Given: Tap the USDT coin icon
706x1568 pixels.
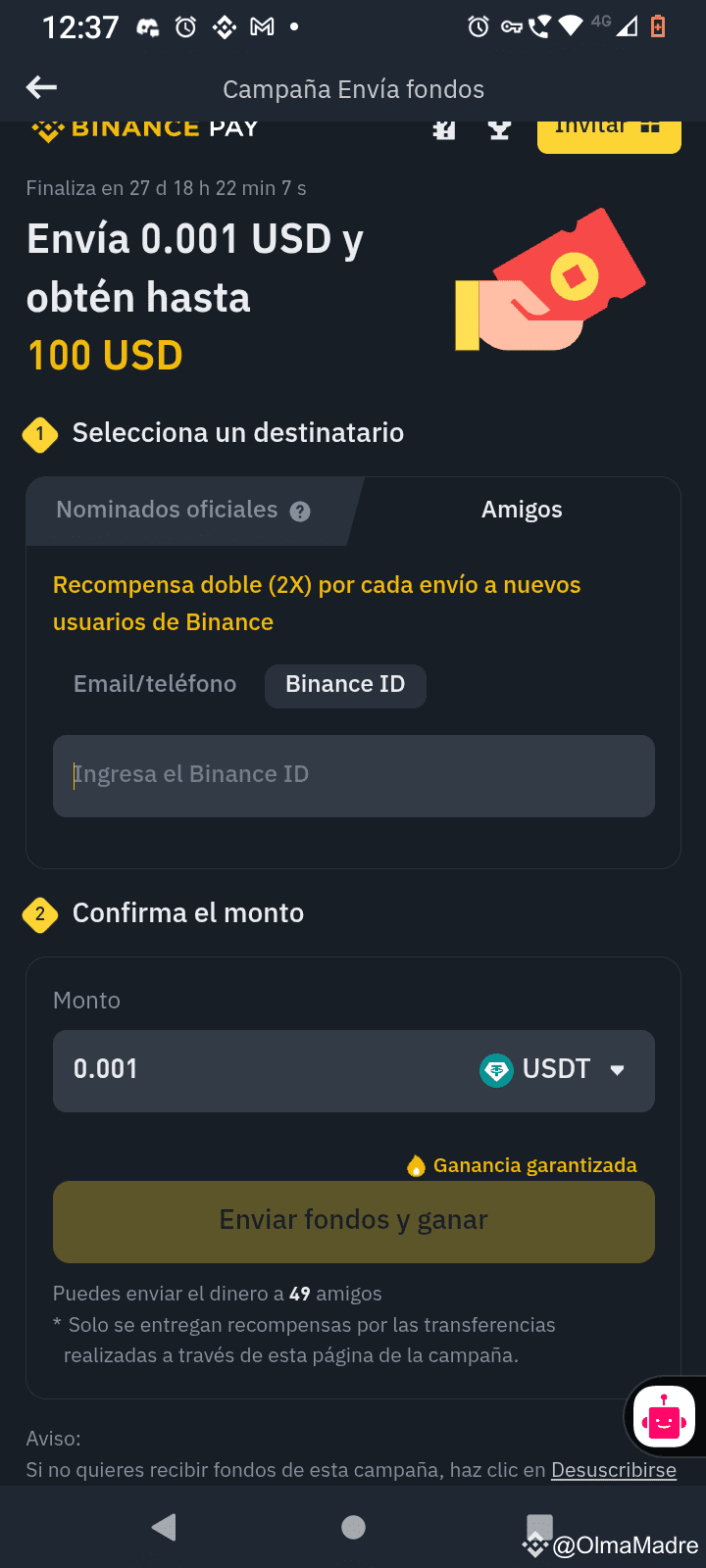Looking at the screenshot, I should pyautogui.click(x=496, y=1070).
